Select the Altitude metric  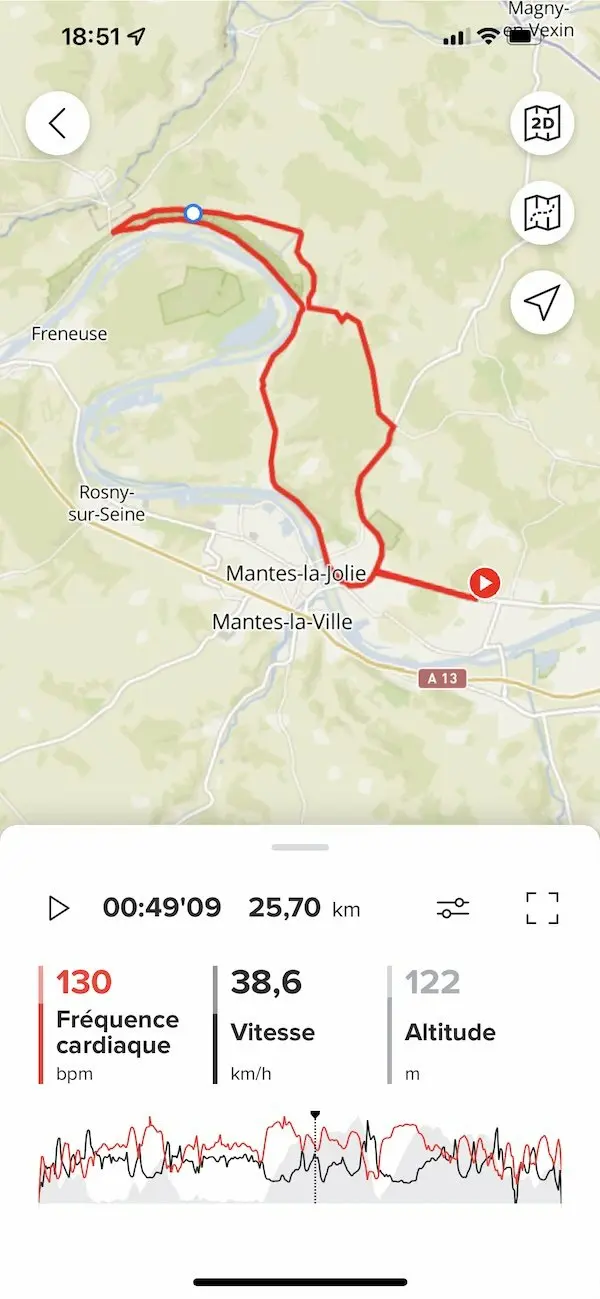449,1023
